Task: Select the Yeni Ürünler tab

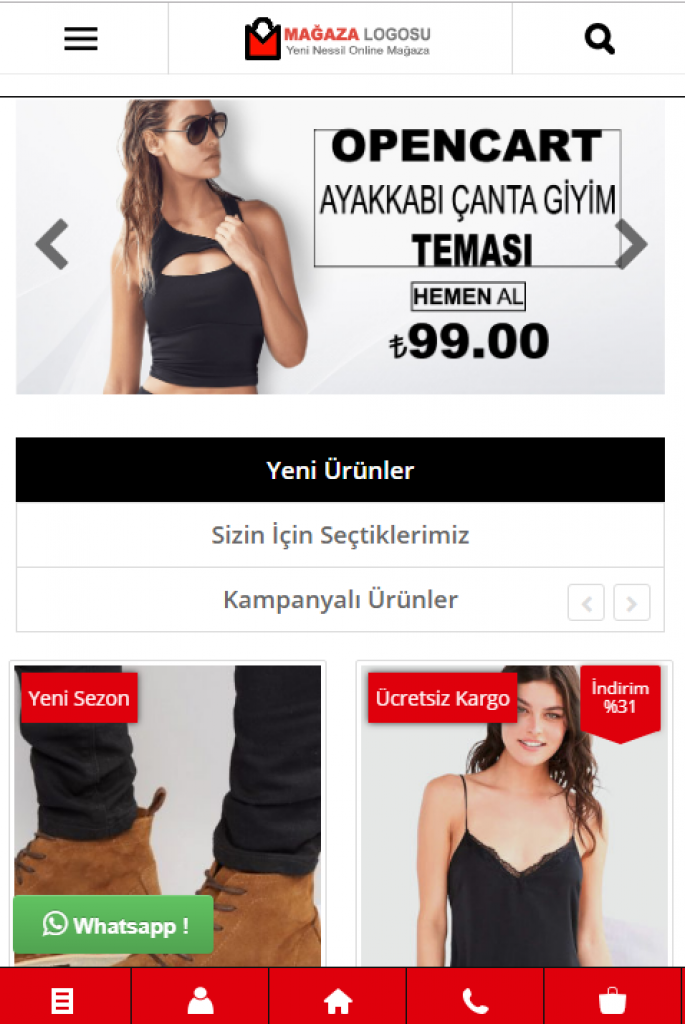Action: pyautogui.click(x=340, y=470)
